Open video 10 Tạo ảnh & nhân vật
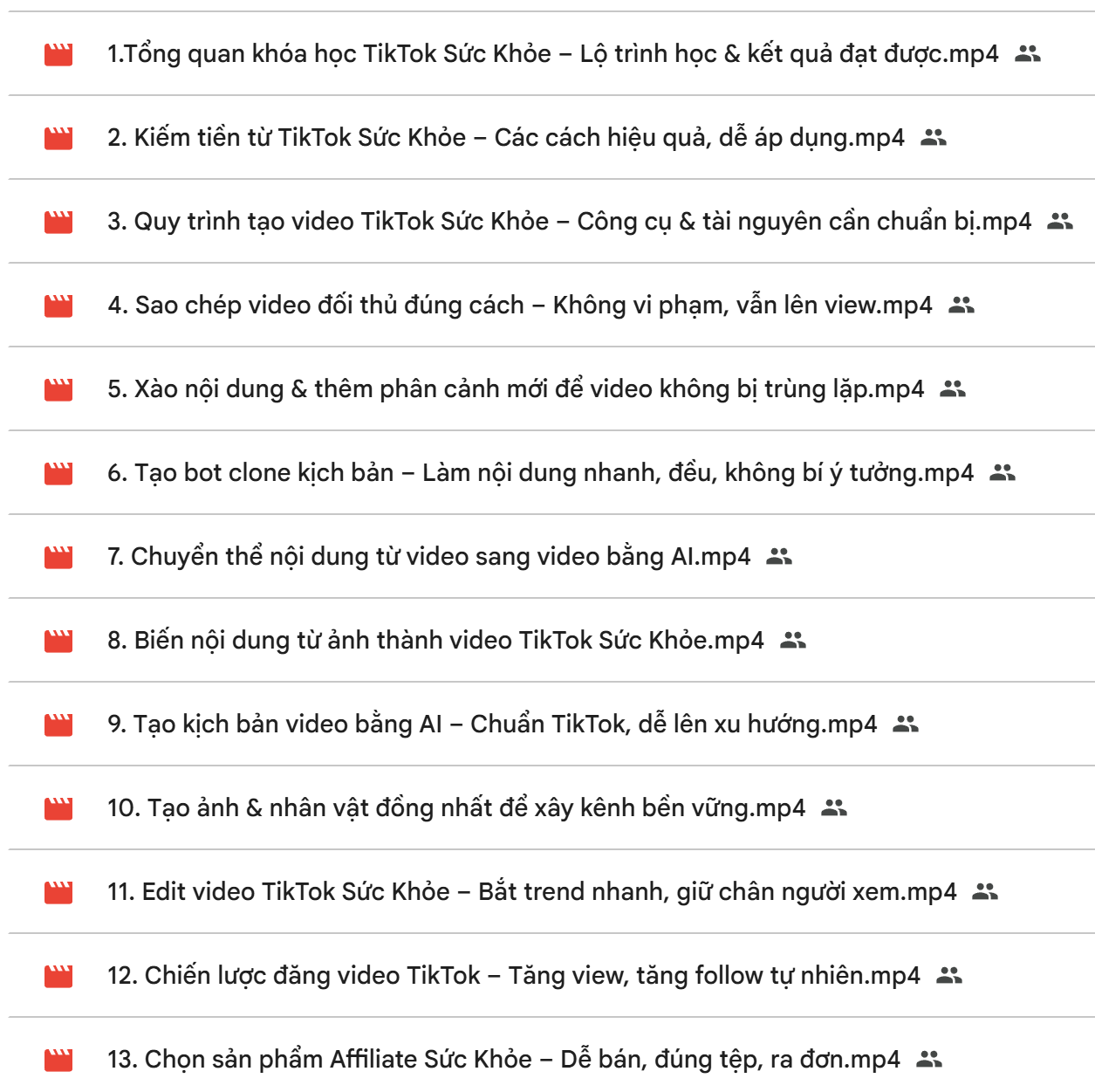Image resolution: width=1095 pixels, height=1092 pixels. click(x=455, y=808)
